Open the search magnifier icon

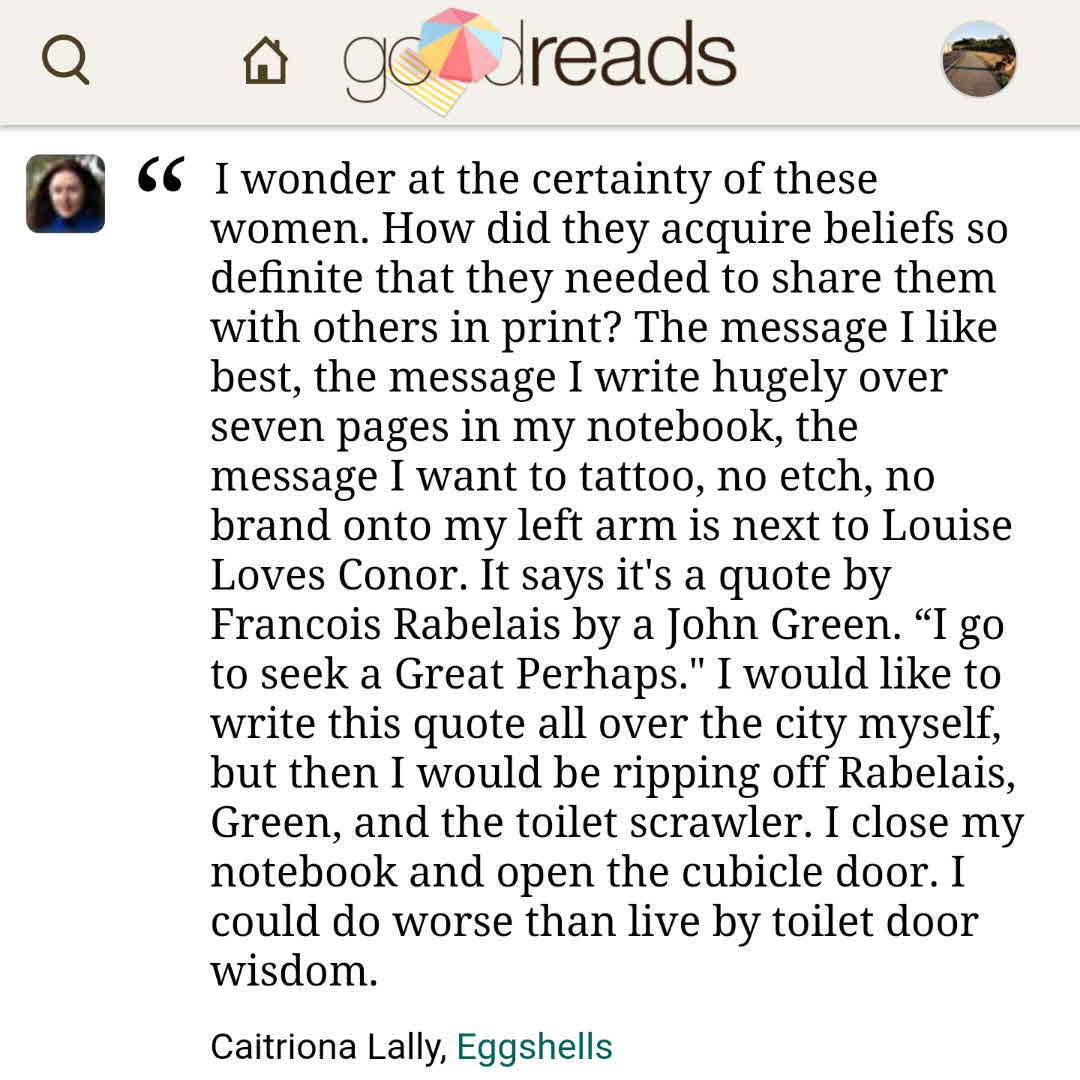tap(66, 60)
